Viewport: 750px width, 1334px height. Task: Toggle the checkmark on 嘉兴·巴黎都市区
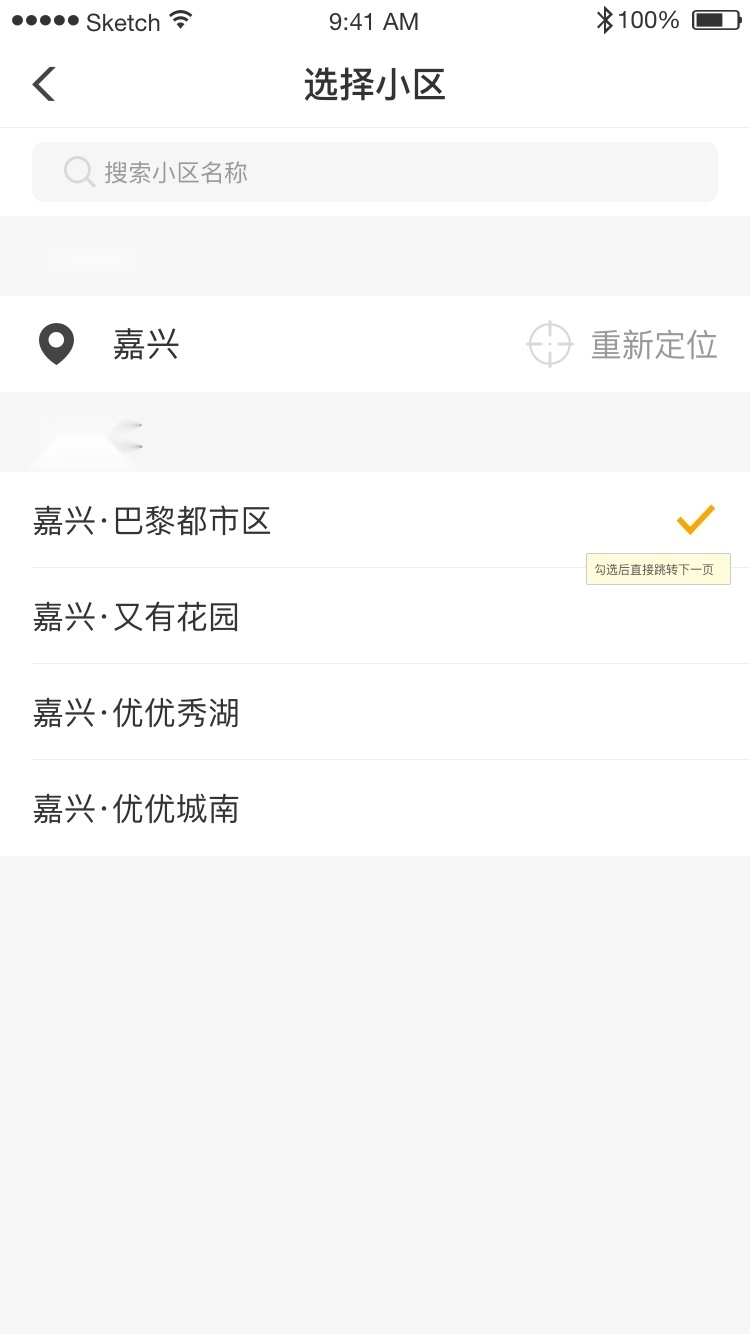tap(695, 519)
